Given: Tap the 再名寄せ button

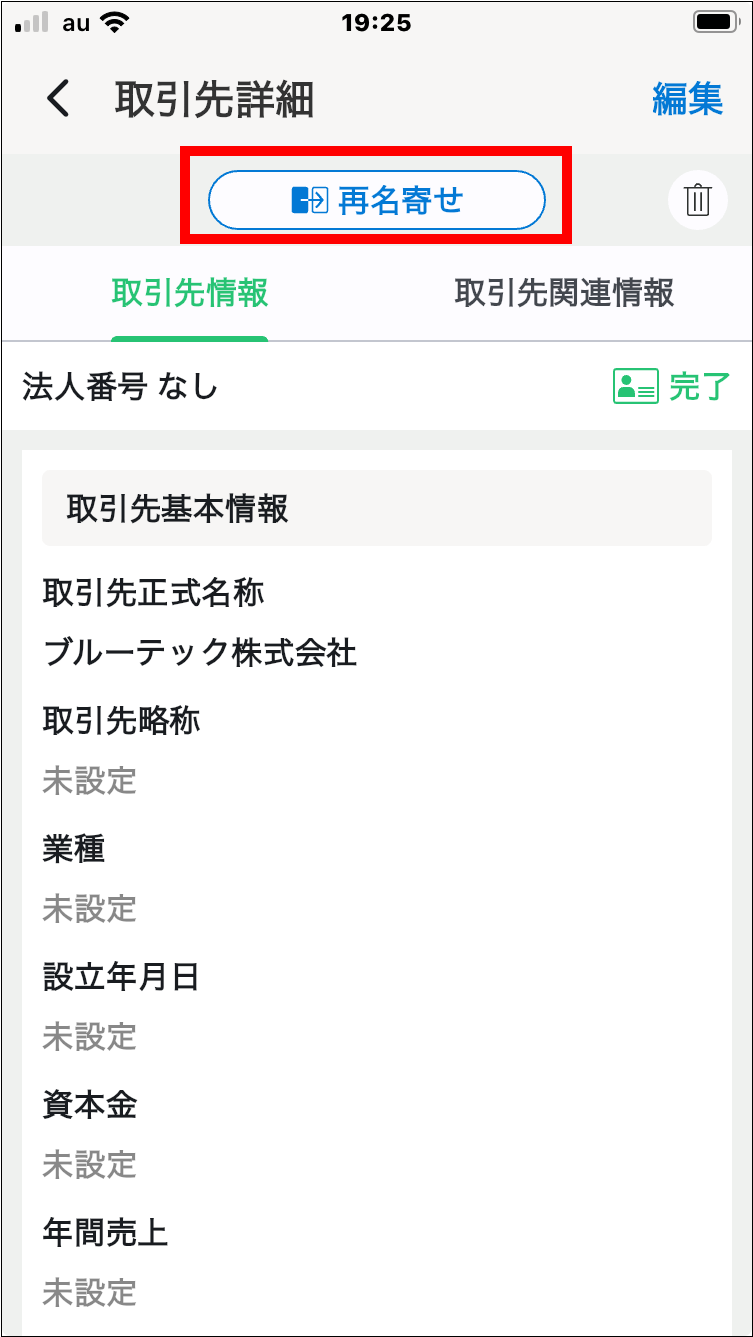Looking at the screenshot, I should pos(377,200).
